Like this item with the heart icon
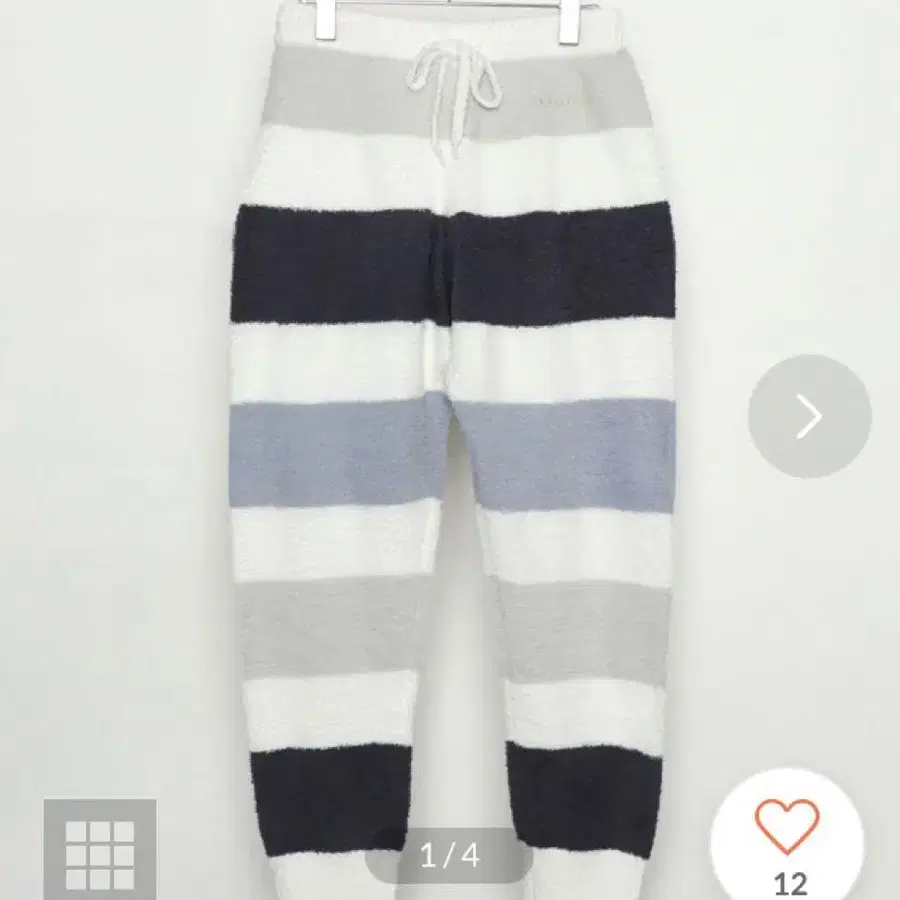900x900 pixels. tap(787, 828)
